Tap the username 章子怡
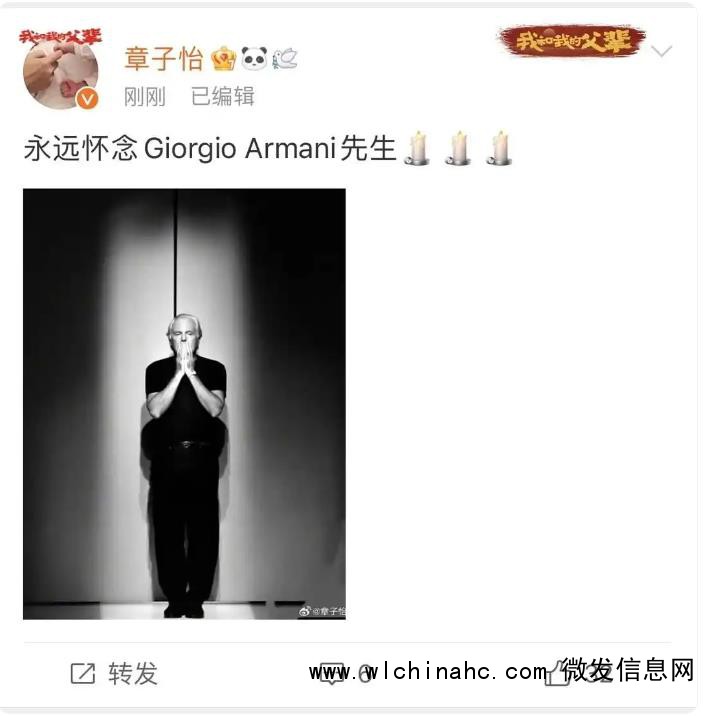The height and width of the screenshot is (716, 703). [x=164, y=58]
